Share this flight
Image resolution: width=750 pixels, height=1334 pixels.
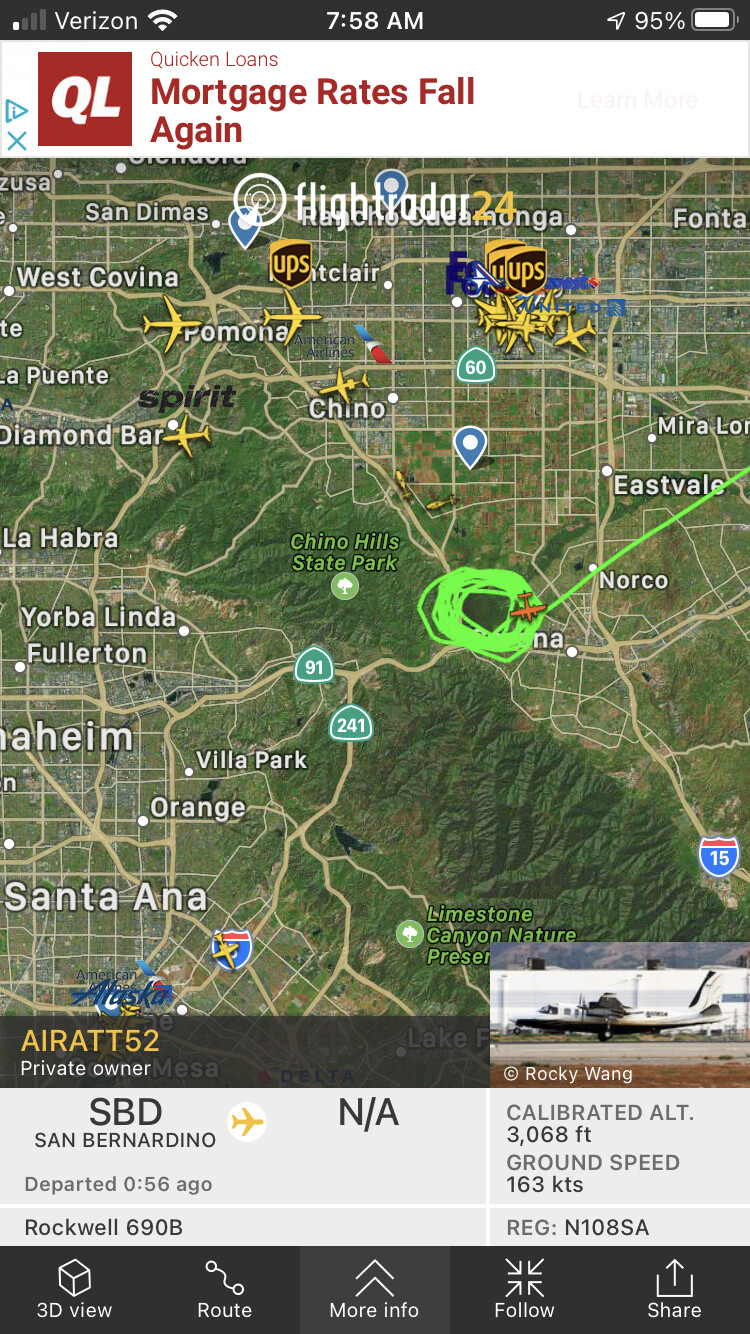[674, 1289]
